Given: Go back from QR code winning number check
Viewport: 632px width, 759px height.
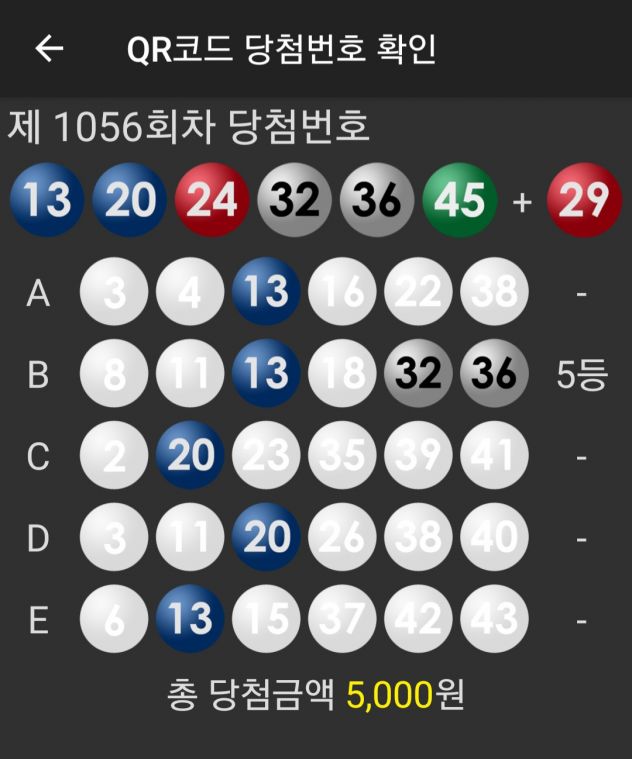Looking at the screenshot, I should 49,49.
